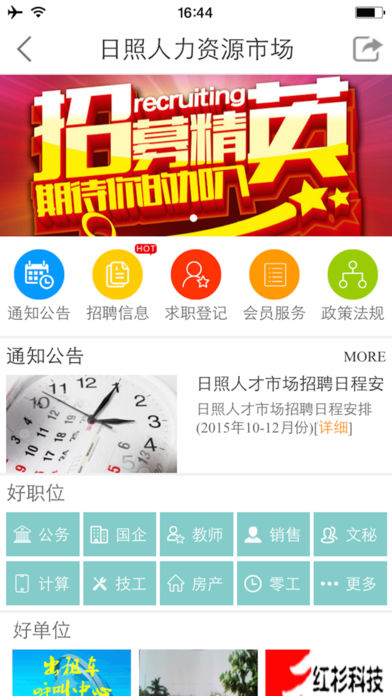Open the clock image announcement

click(91, 424)
